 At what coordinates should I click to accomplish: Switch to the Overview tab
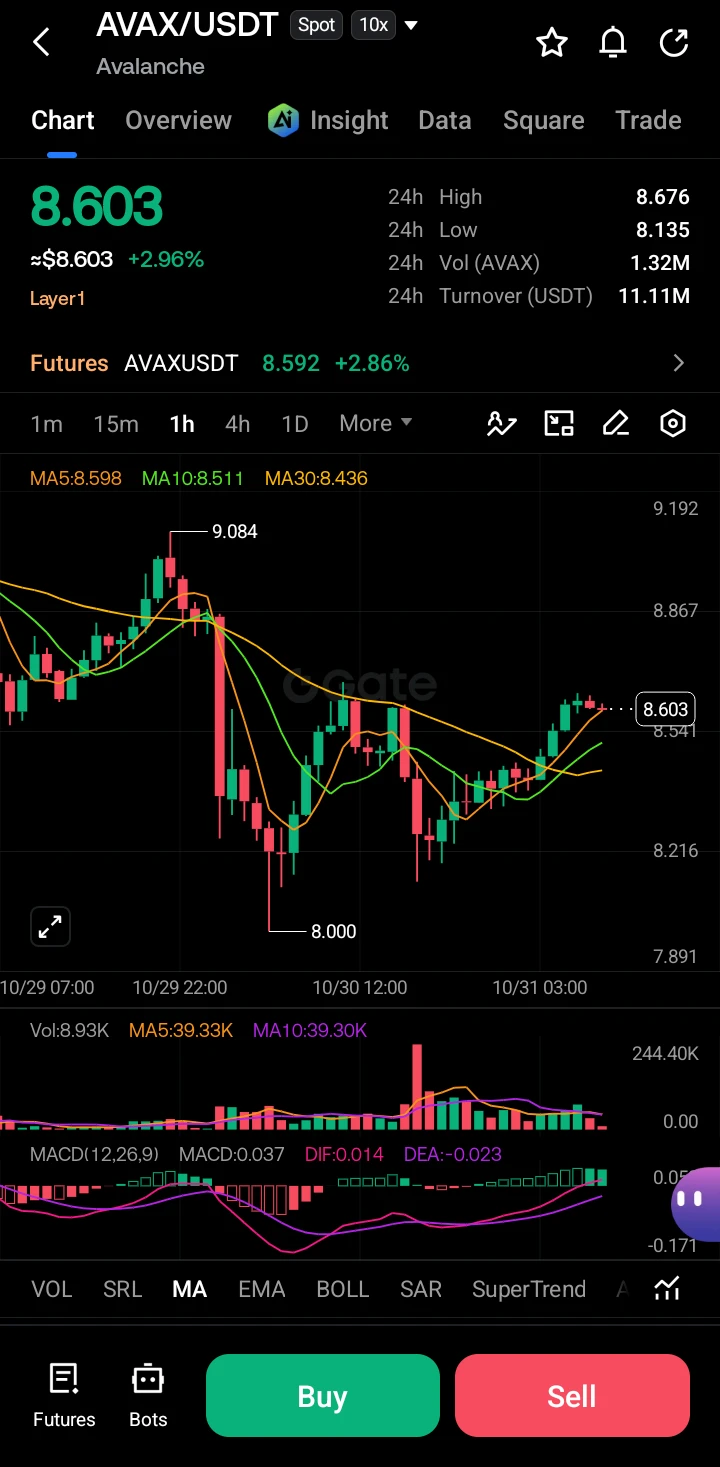coord(178,120)
